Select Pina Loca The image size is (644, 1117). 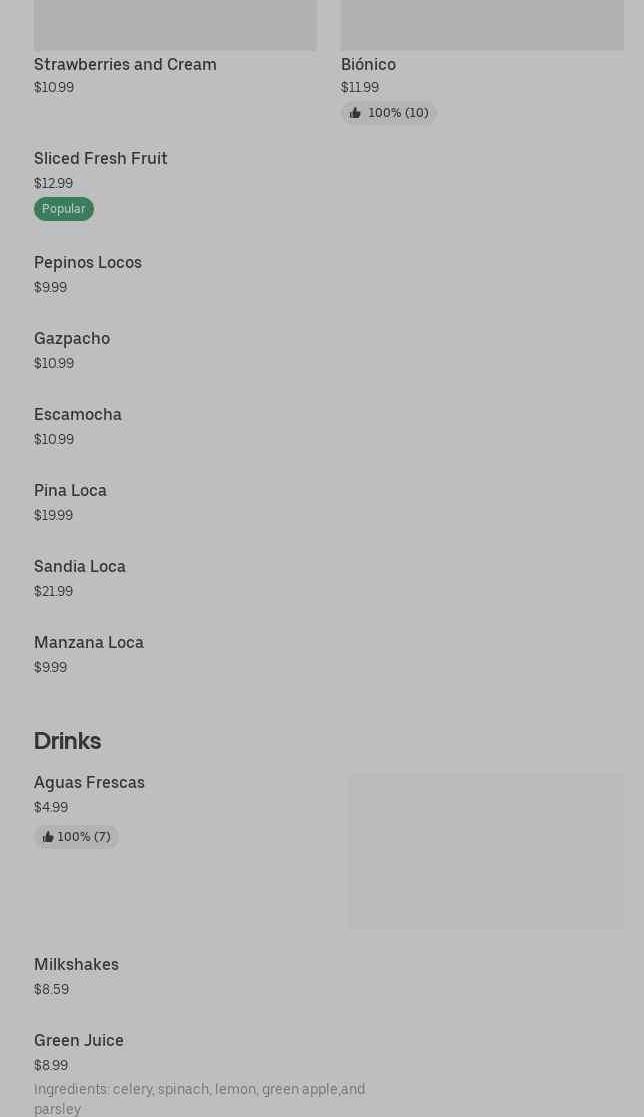(70, 490)
